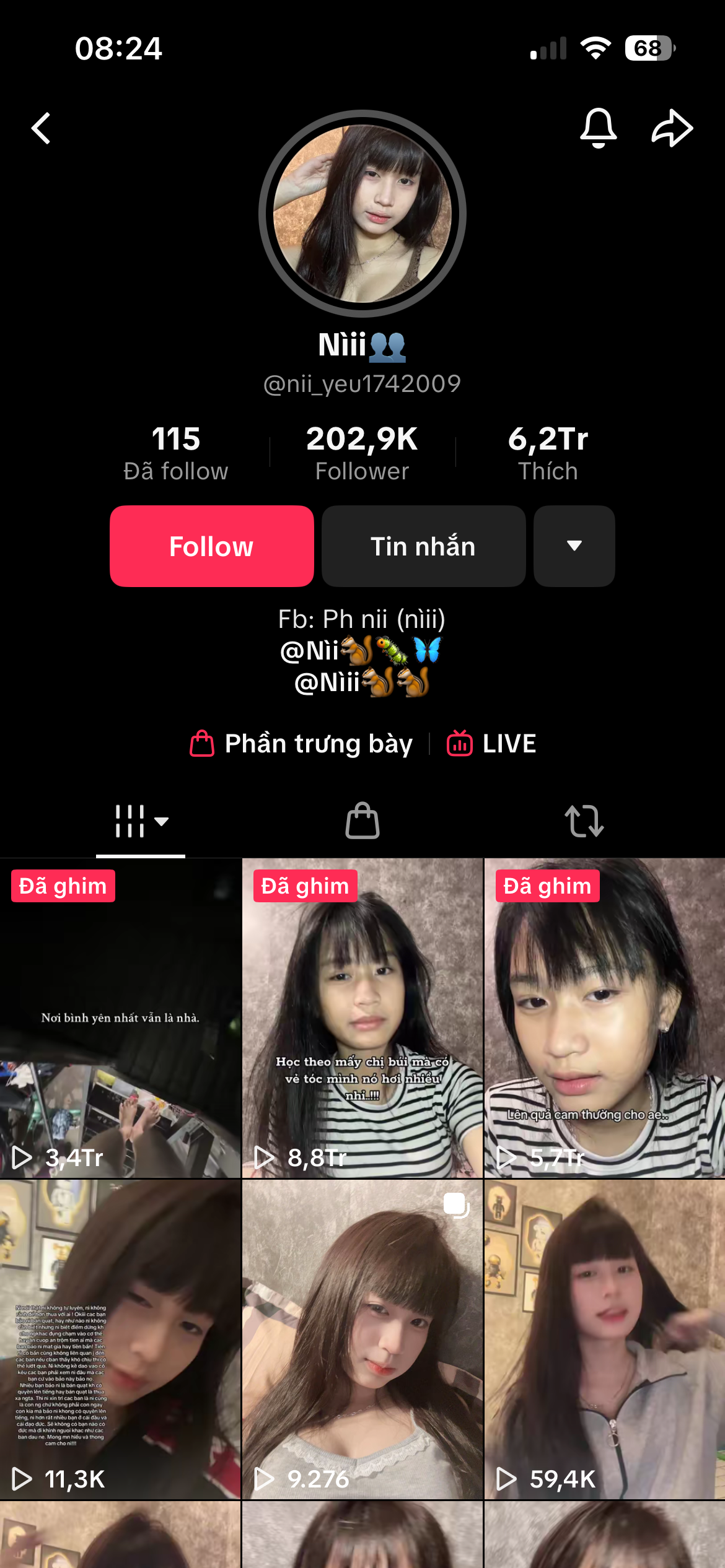Switch to the shopping bag tab
725x1568 pixels.
[x=362, y=822]
